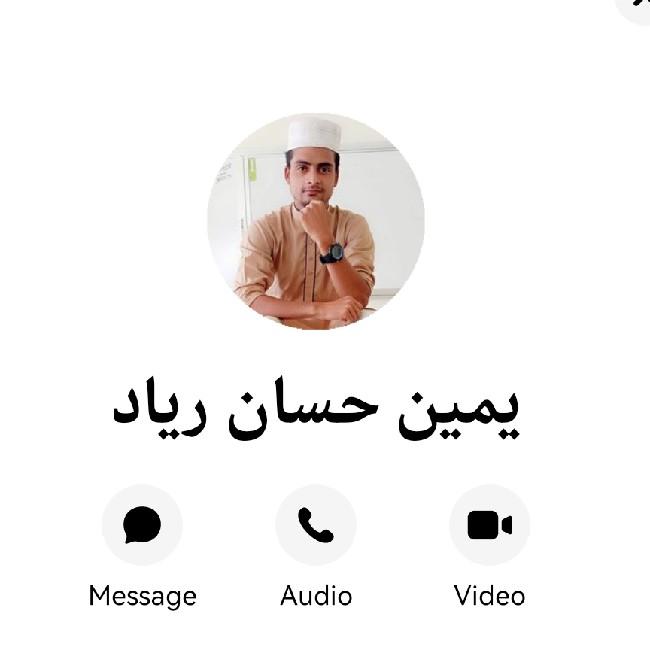Start an audio call
Viewport: 650px width, 650px height.
(316, 525)
